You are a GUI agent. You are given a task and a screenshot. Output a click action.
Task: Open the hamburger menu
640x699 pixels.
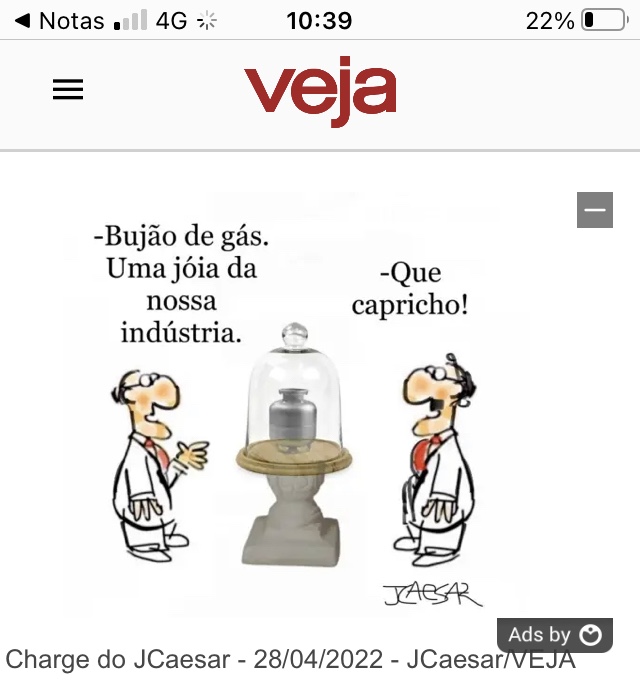pos(68,91)
